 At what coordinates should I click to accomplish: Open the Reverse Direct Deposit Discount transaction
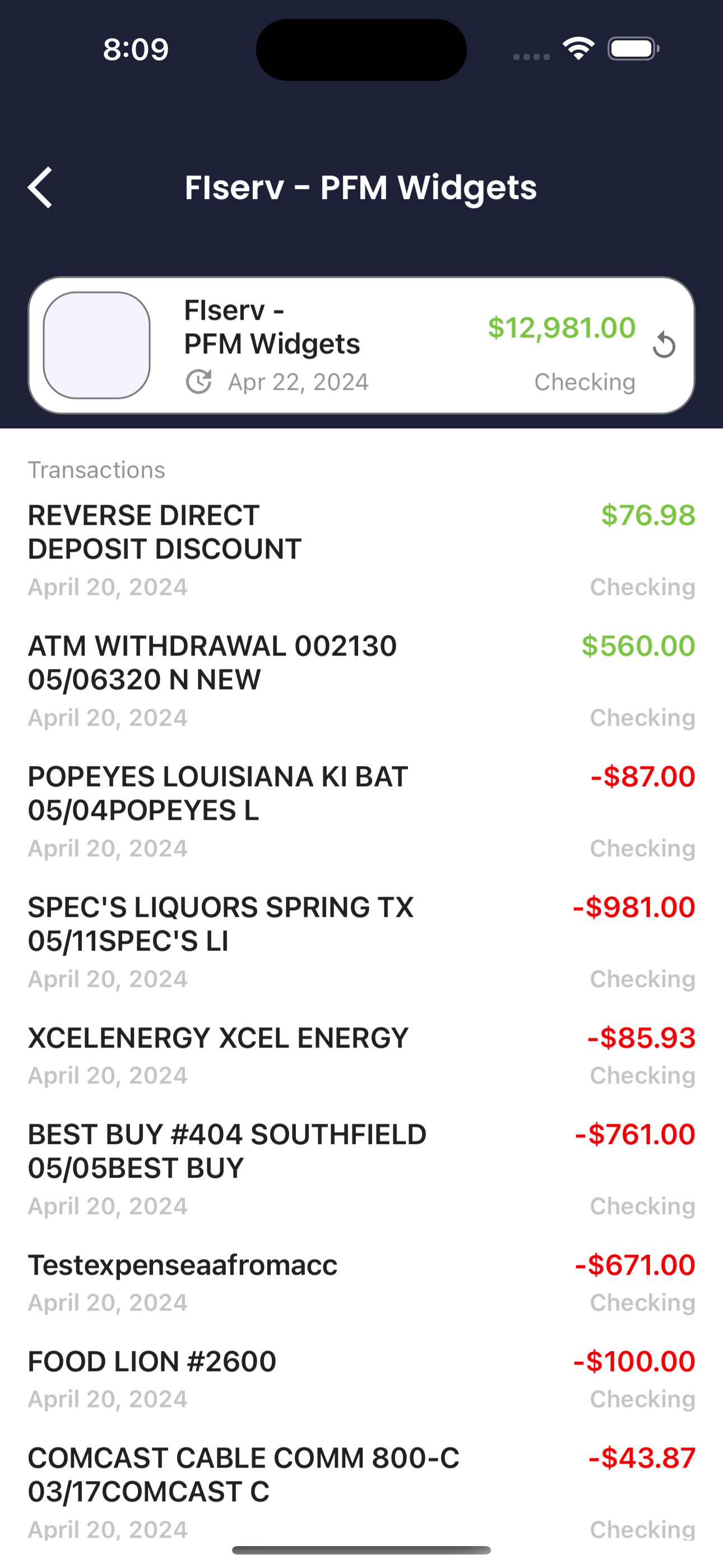pos(361,550)
